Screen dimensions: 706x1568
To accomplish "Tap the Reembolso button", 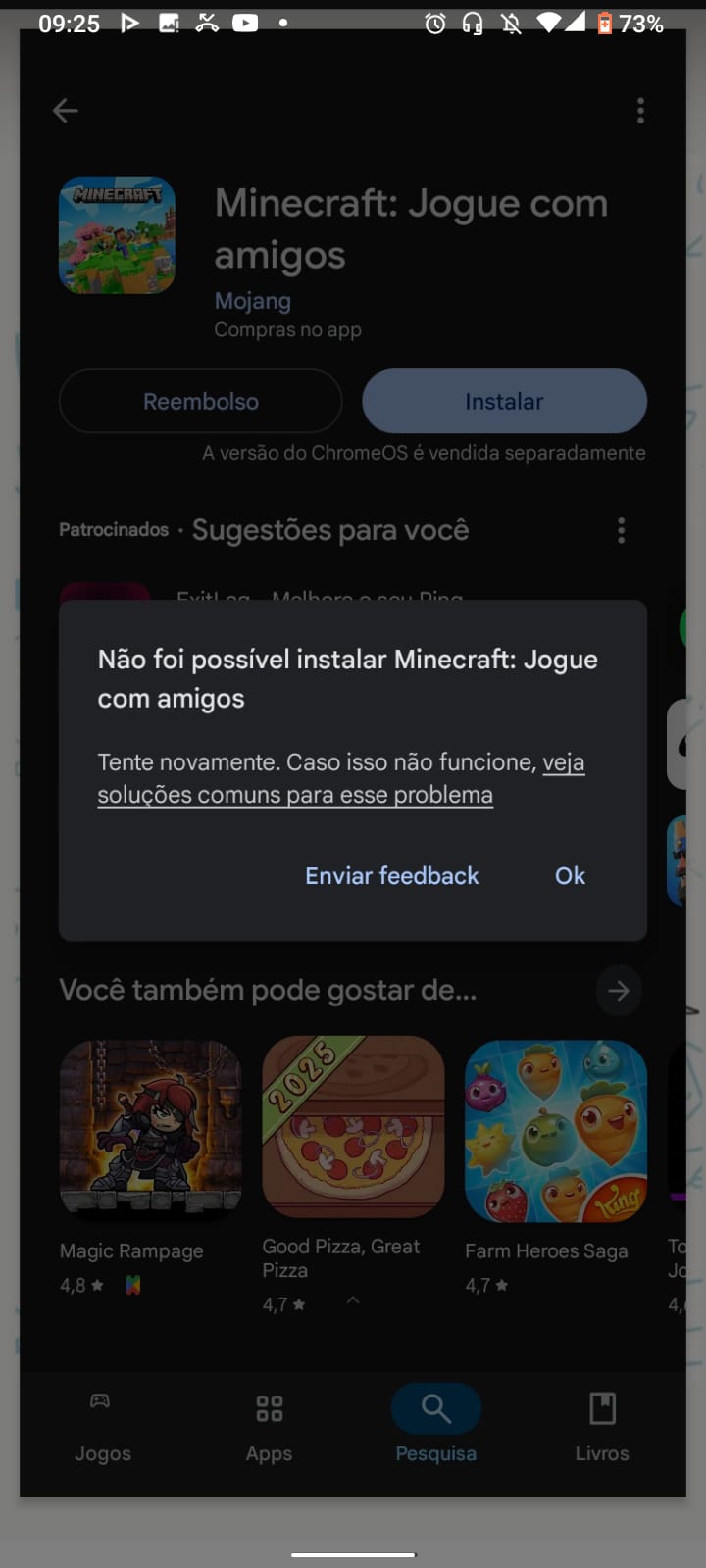I will pyautogui.click(x=201, y=401).
